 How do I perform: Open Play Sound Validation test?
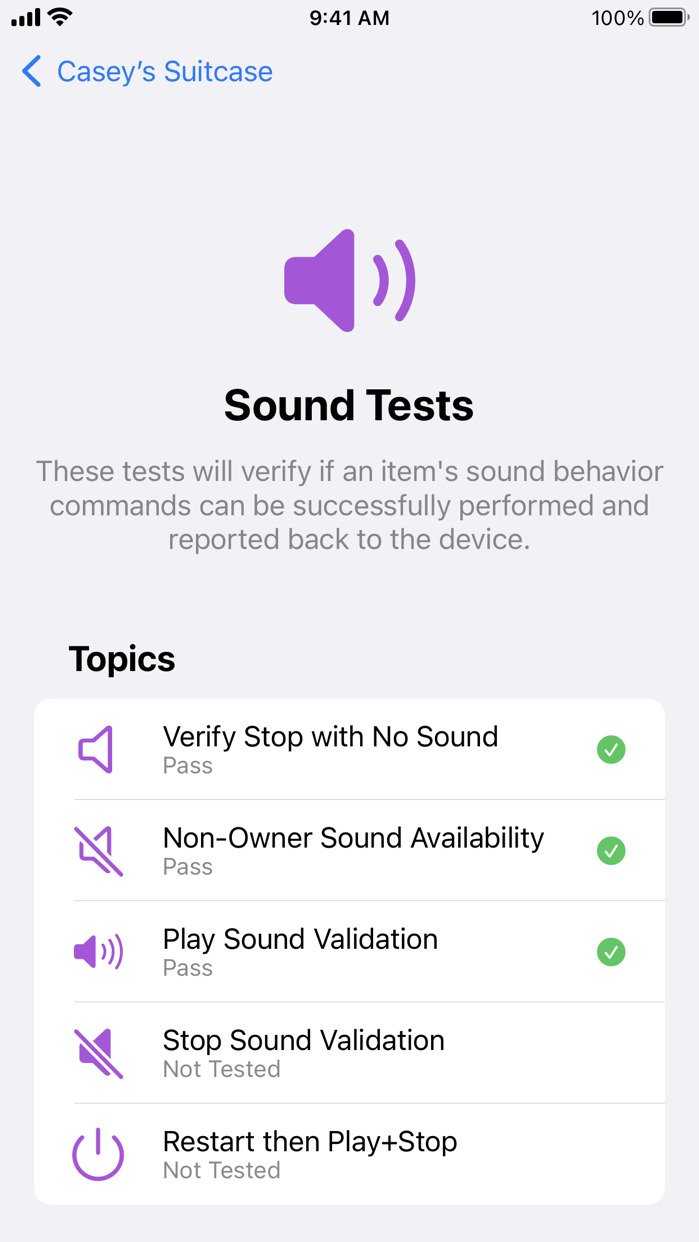[349, 951]
